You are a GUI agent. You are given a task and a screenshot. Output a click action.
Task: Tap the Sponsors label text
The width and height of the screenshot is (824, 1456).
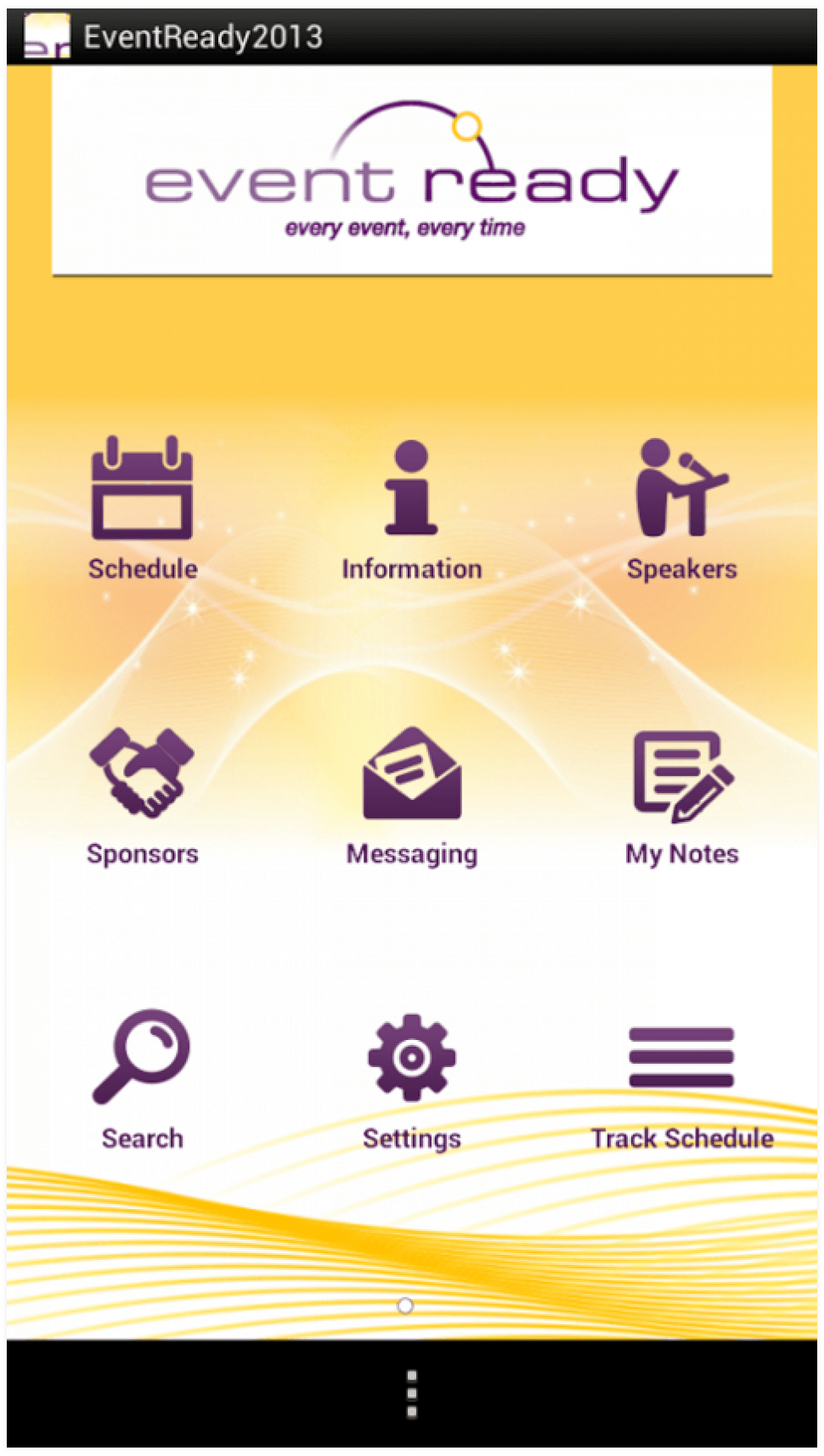point(141,854)
